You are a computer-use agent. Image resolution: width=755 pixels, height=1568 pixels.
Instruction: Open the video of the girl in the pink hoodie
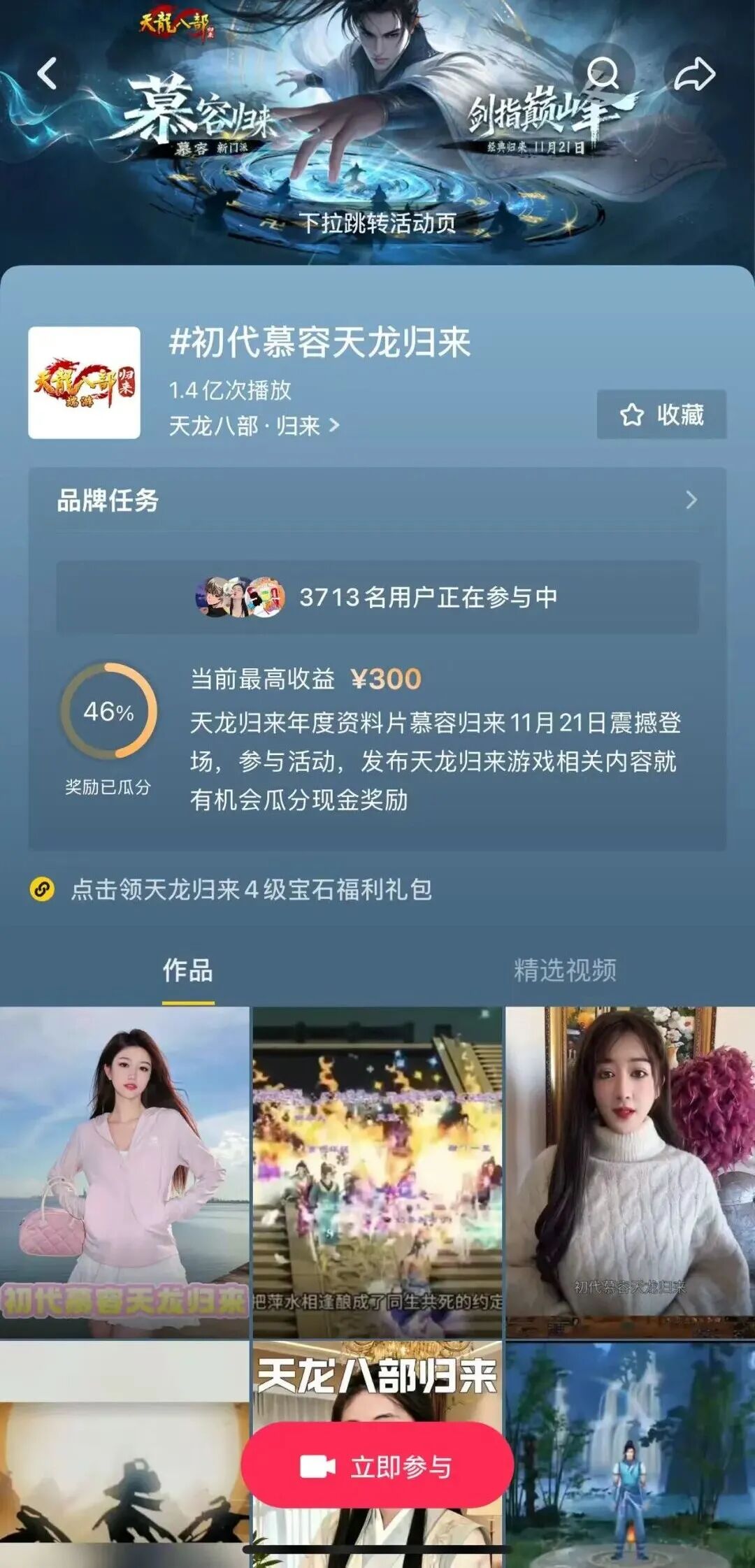(124, 1171)
